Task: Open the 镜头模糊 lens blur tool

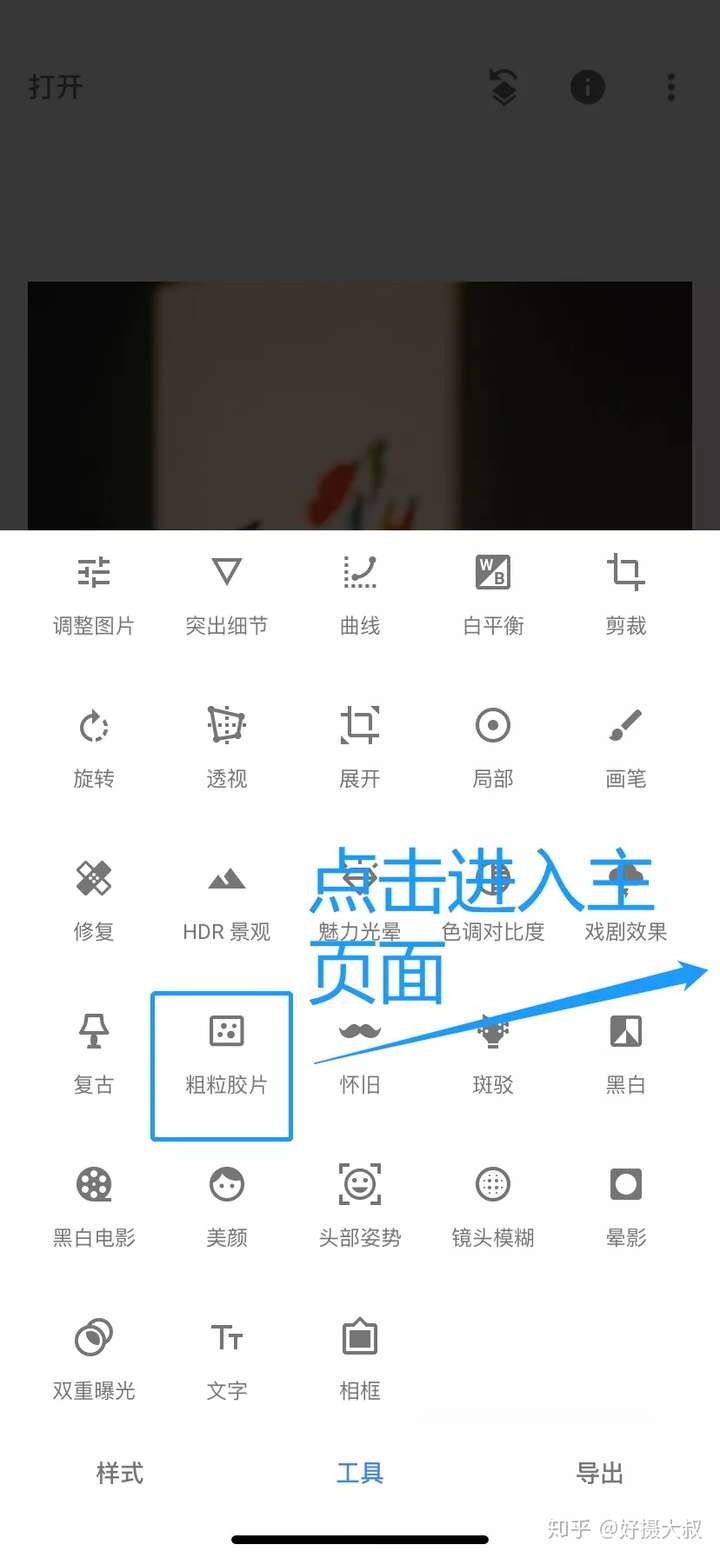Action: pyautogui.click(x=493, y=1208)
